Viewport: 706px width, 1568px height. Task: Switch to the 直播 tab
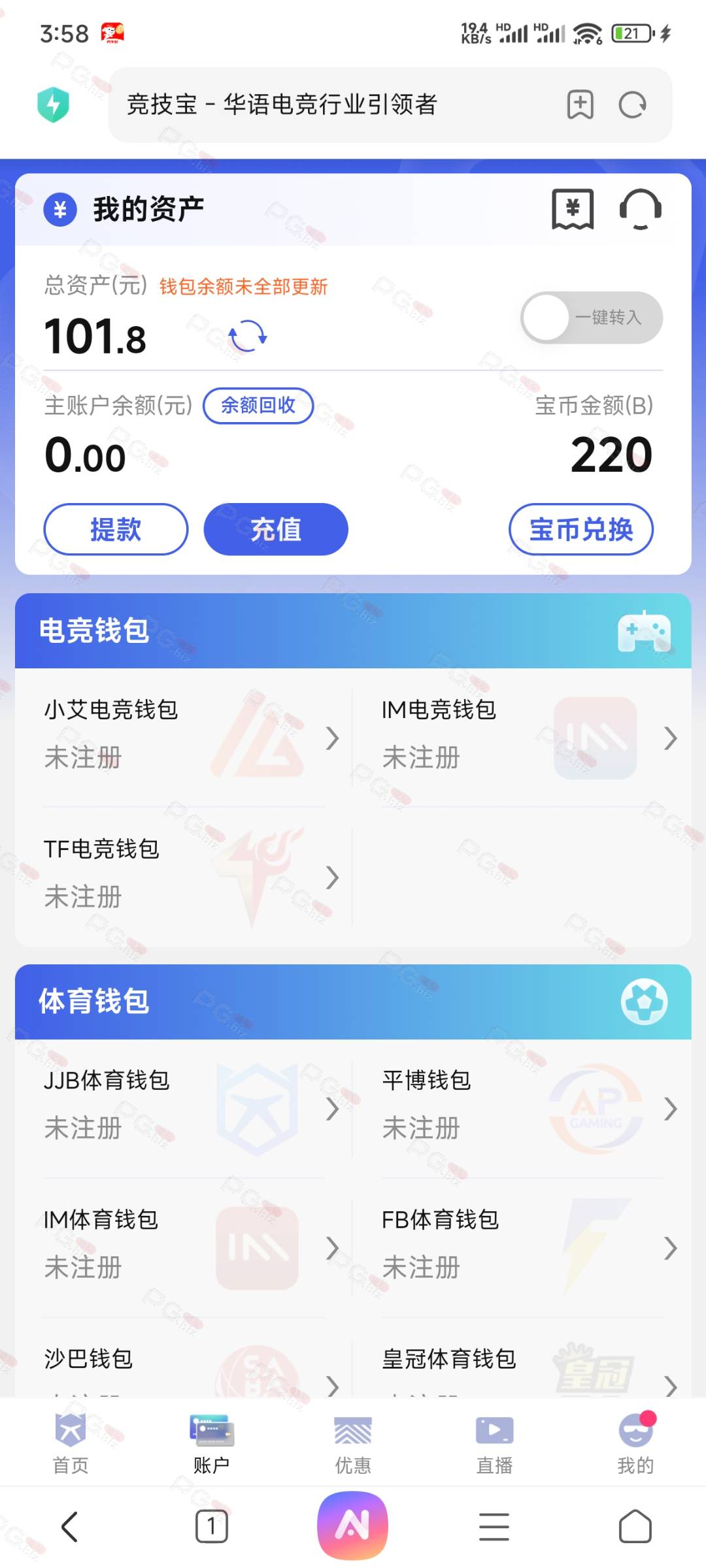point(494,1443)
